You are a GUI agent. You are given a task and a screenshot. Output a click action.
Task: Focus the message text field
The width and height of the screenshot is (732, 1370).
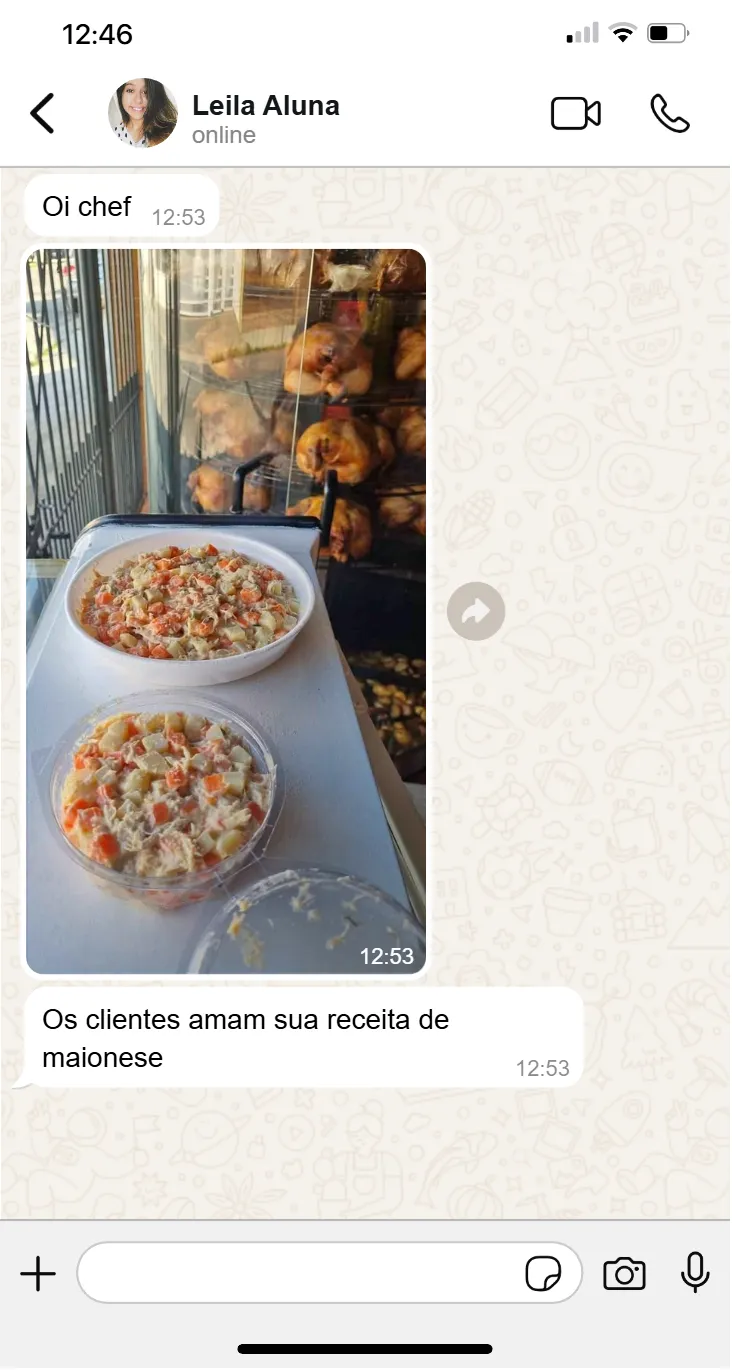coord(300,1274)
